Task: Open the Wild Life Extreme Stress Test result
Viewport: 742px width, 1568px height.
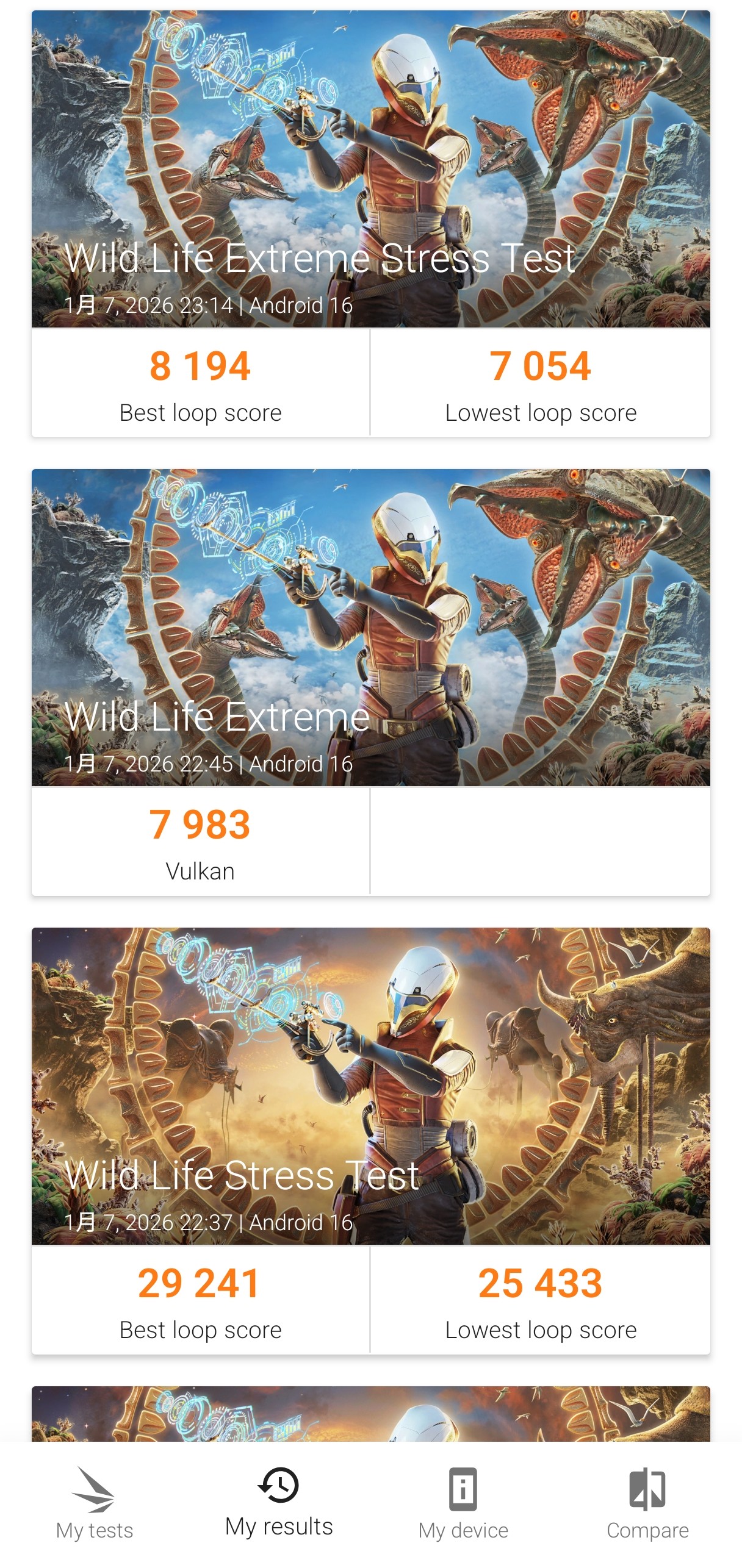Action: (370, 183)
